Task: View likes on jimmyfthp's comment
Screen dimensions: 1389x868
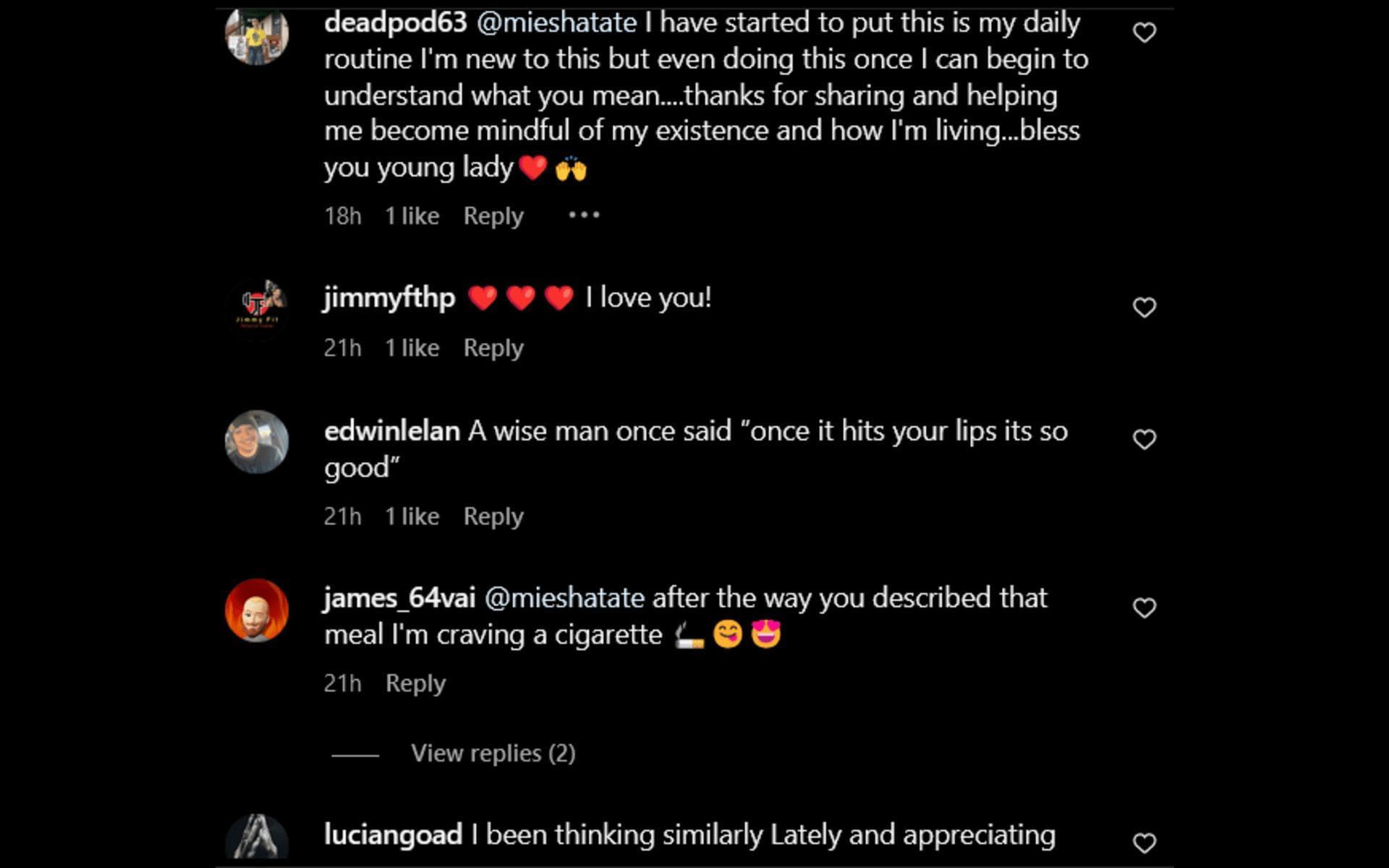Action: (412, 348)
